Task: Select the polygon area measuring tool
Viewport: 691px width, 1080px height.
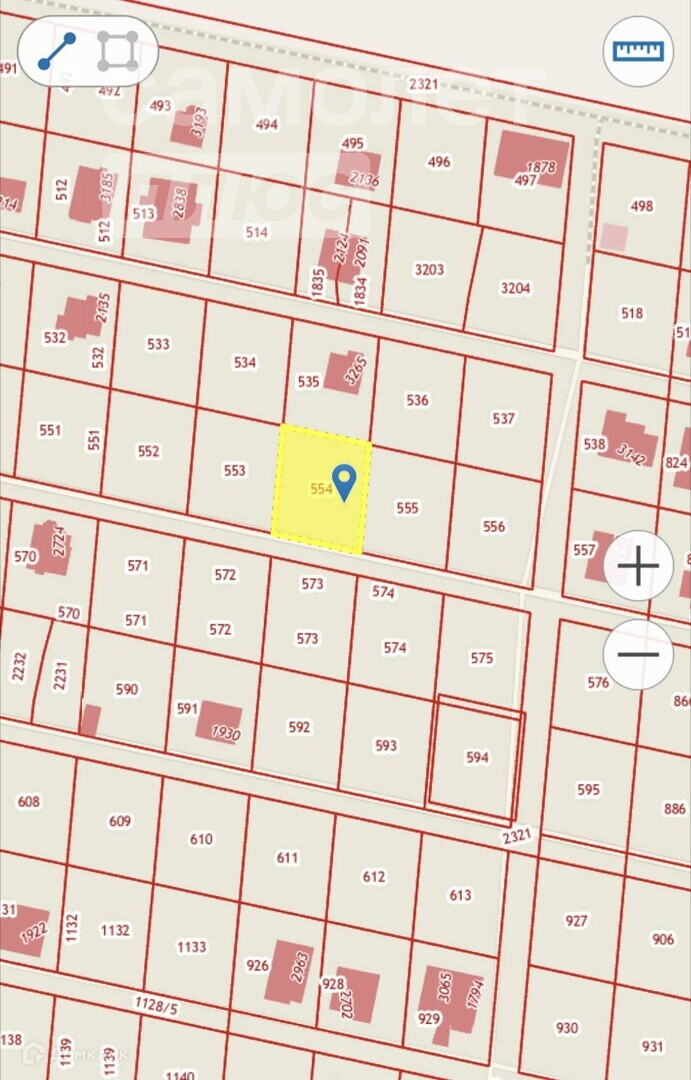Action: pyautogui.click(x=118, y=51)
